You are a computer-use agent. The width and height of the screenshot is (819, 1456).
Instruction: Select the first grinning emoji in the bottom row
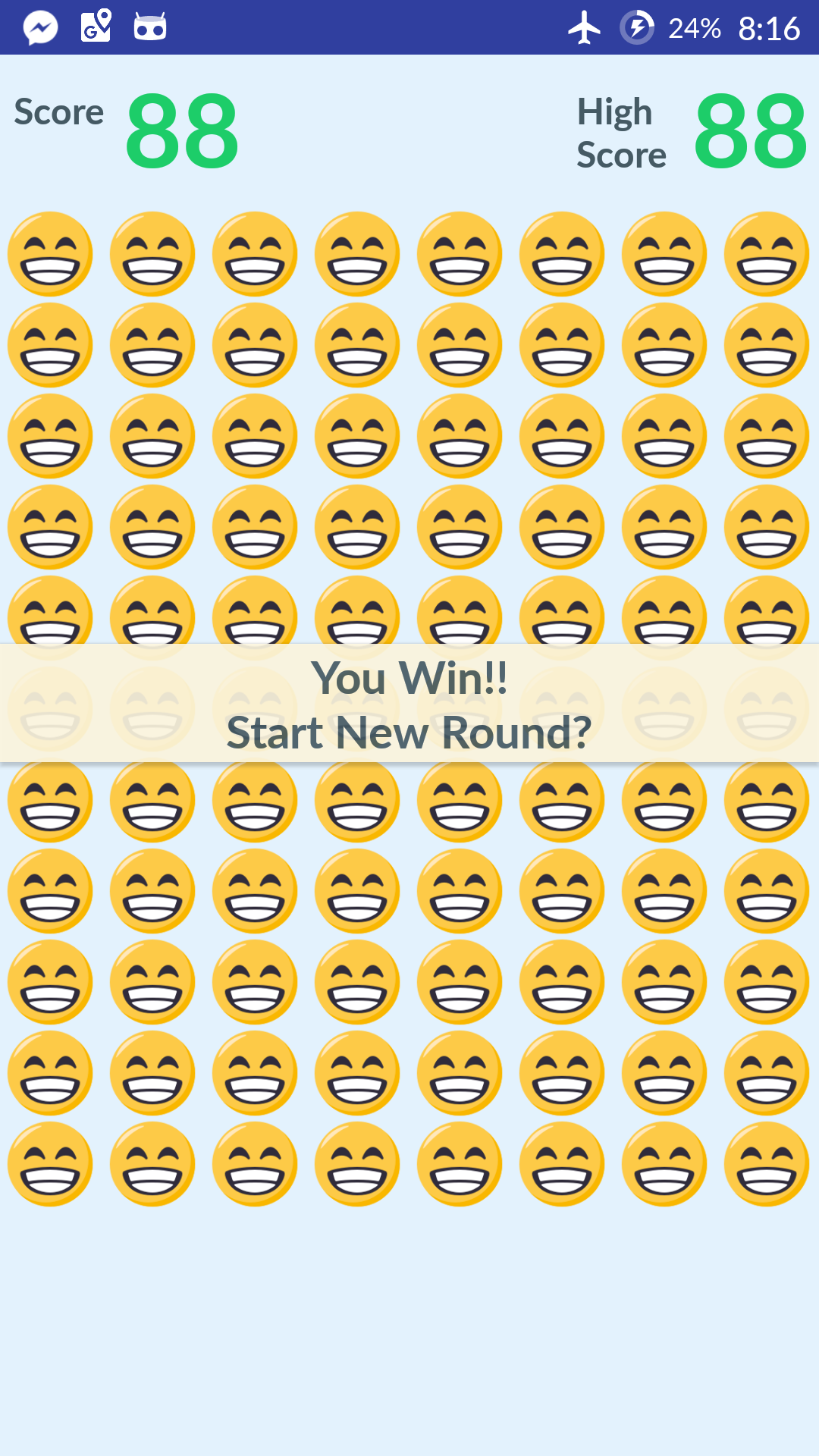point(49,1164)
